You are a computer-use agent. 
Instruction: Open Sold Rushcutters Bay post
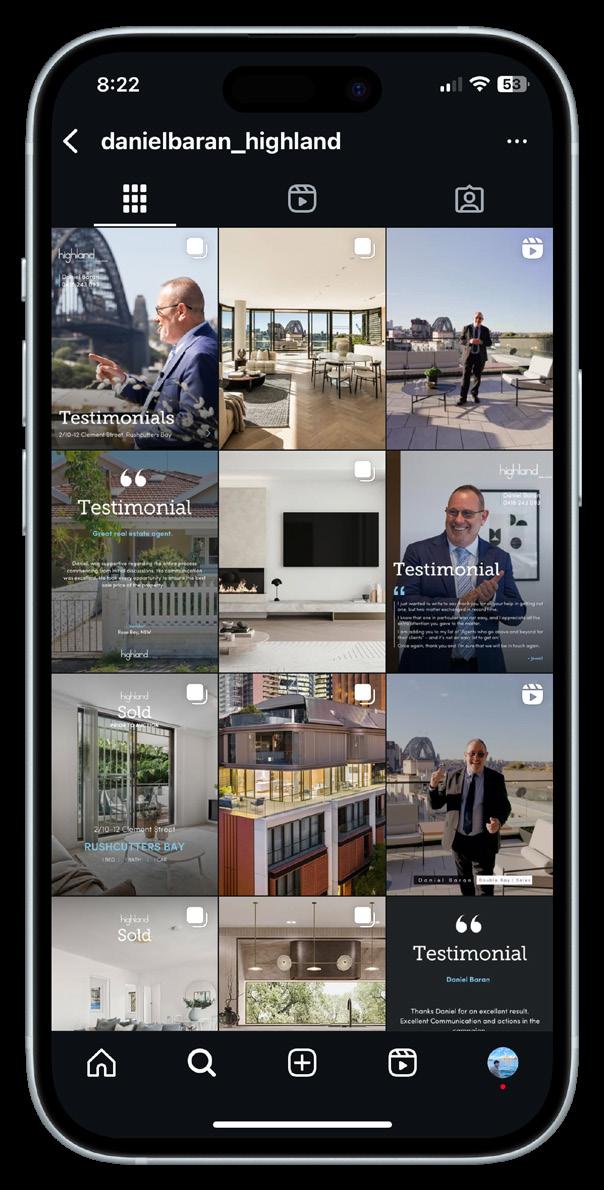(x=135, y=784)
